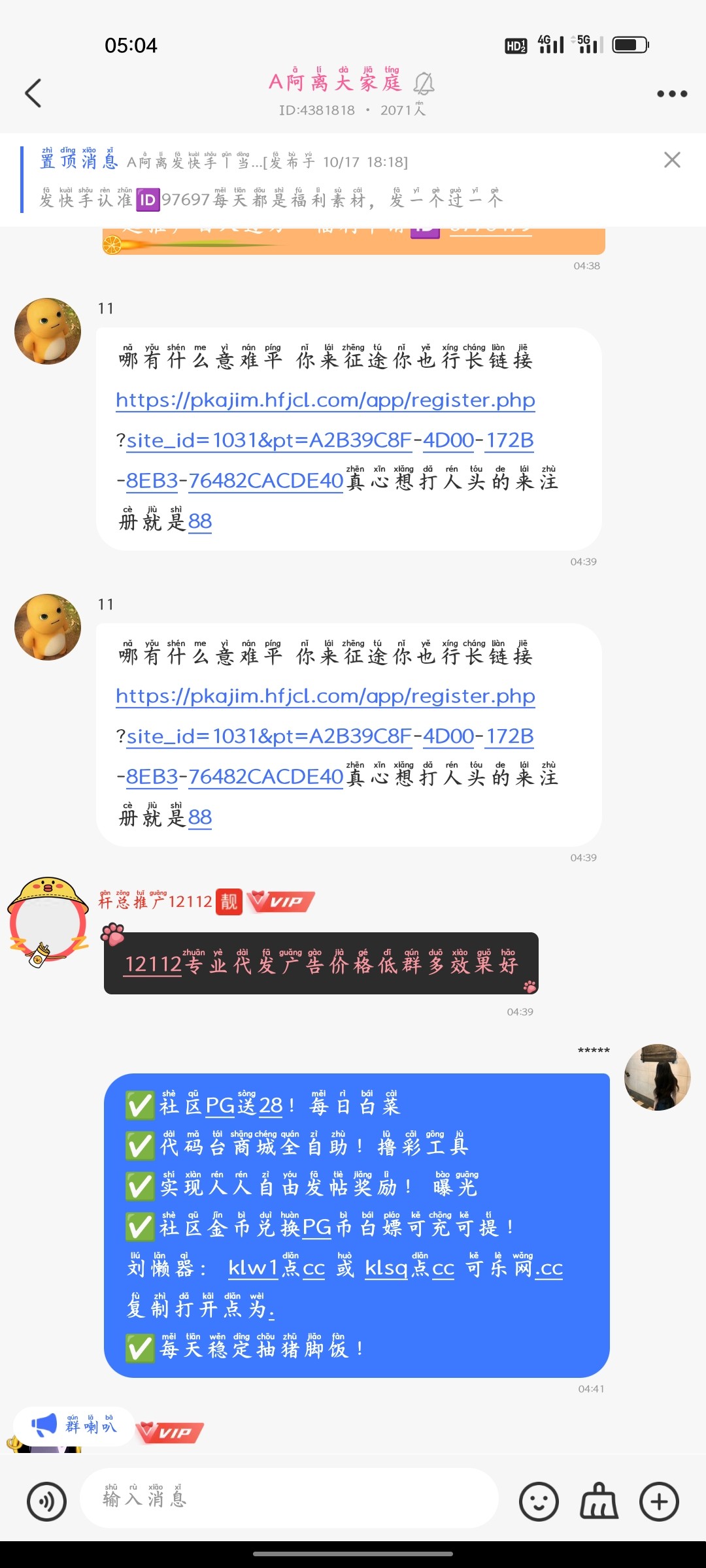Dismiss the pinned message with the X
The height and width of the screenshot is (1568, 706).
[x=672, y=160]
